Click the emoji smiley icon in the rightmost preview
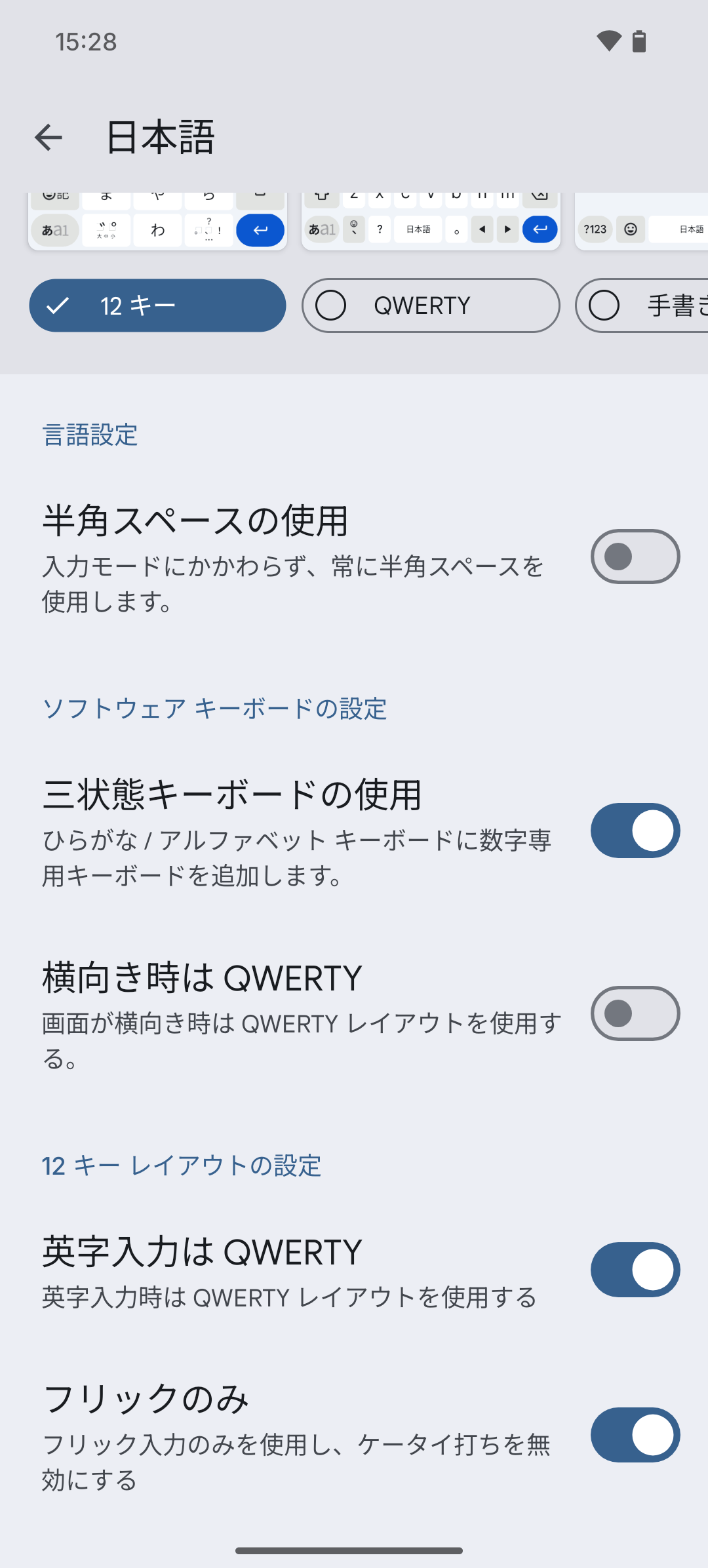708x1568 pixels. [631, 229]
